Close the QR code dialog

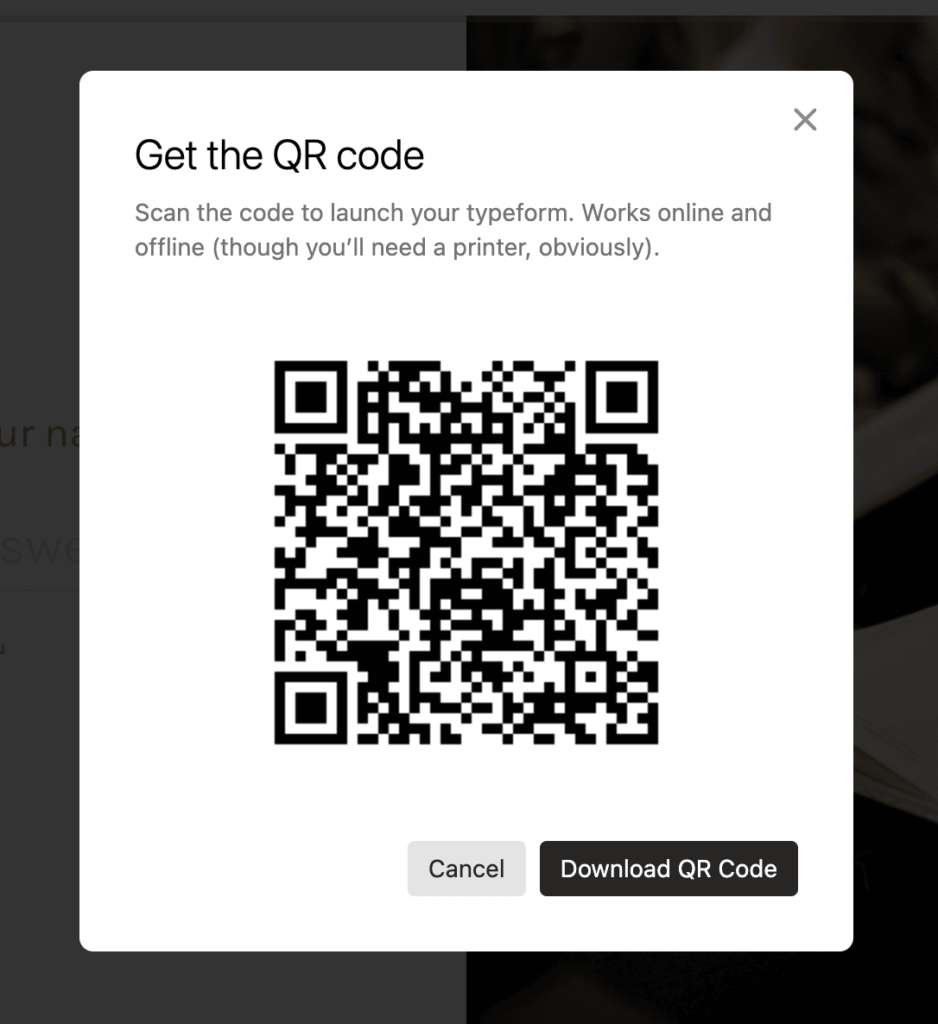coord(805,120)
